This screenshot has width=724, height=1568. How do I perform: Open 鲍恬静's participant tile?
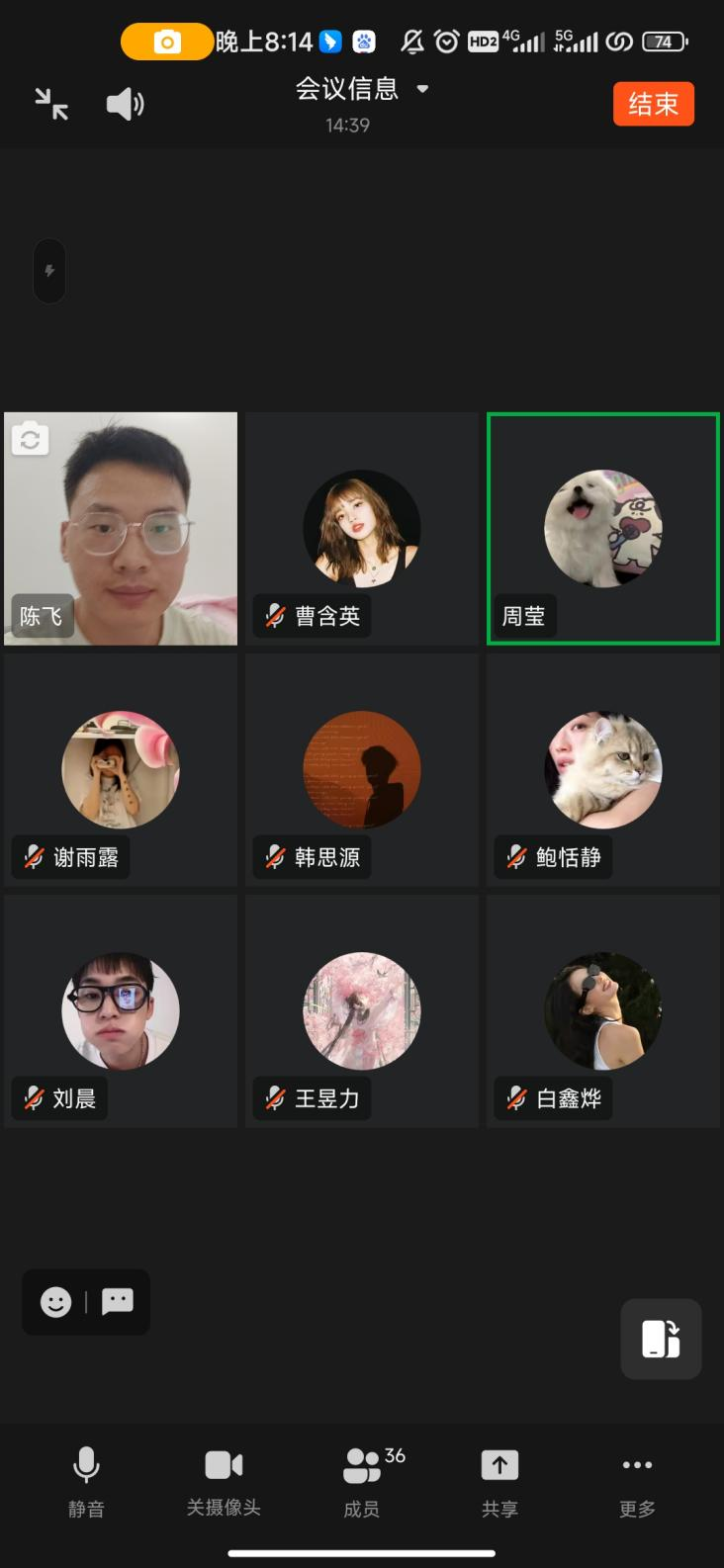click(x=602, y=769)
